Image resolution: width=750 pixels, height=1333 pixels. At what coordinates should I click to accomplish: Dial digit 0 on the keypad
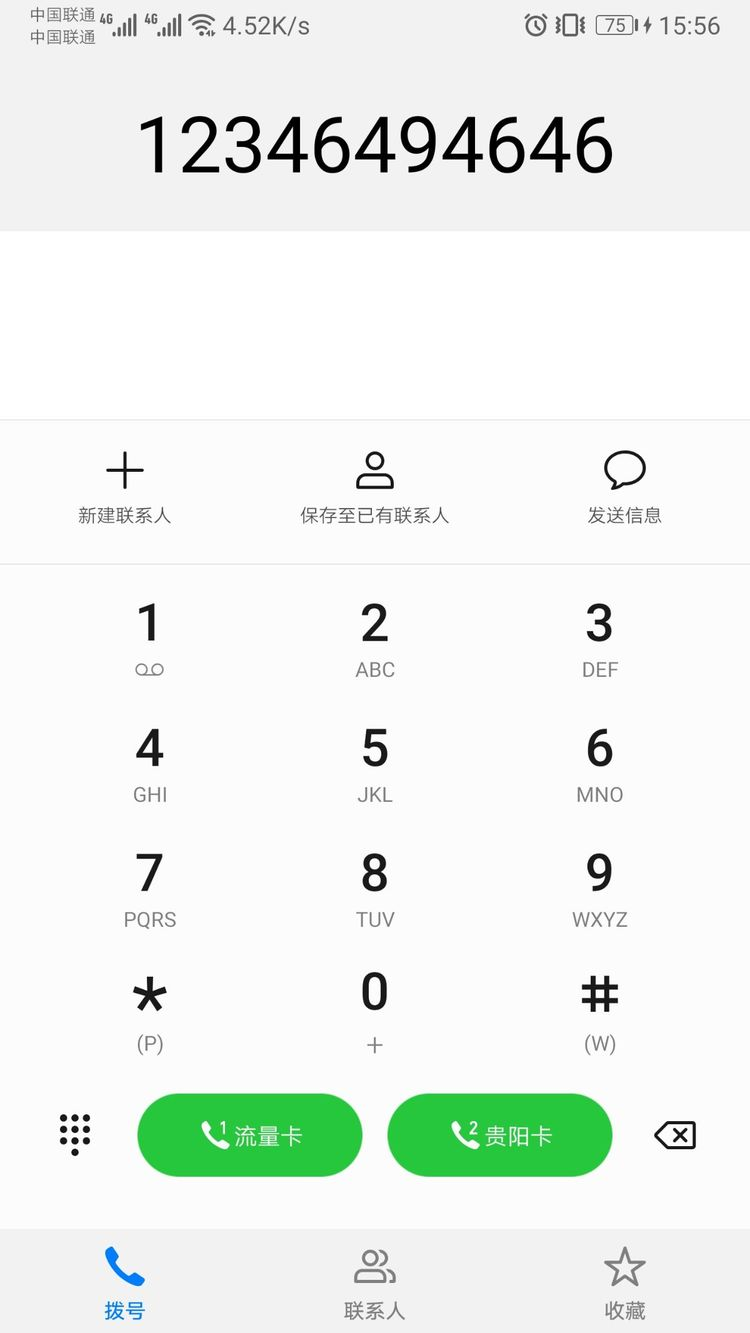[375, 1010]
